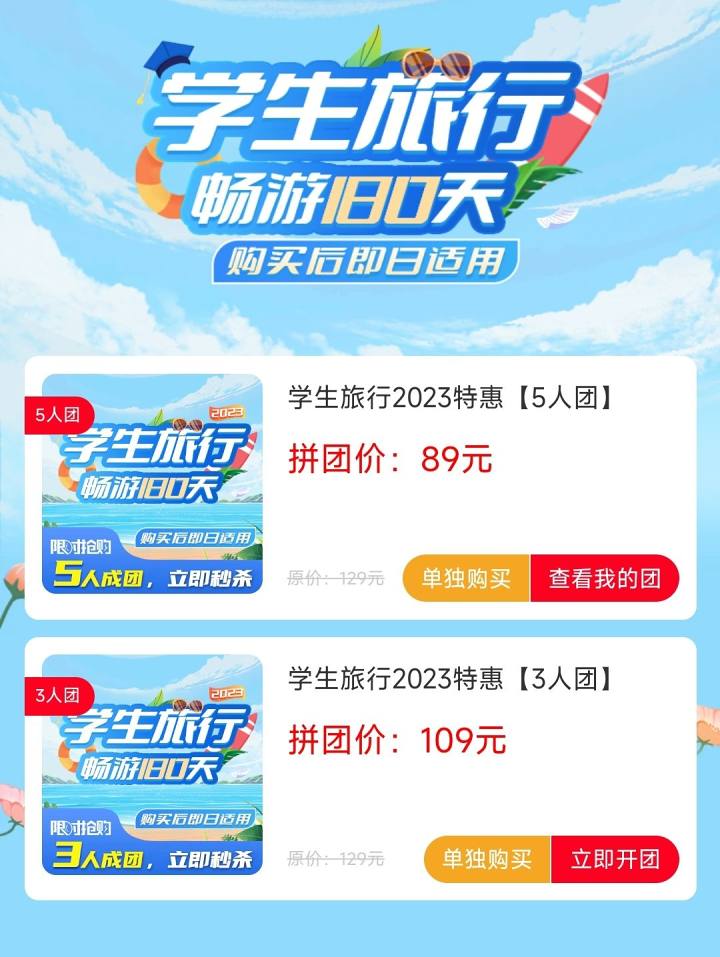Tap 单独购买 for the 5人团 deal

click(x=466, y=578)
